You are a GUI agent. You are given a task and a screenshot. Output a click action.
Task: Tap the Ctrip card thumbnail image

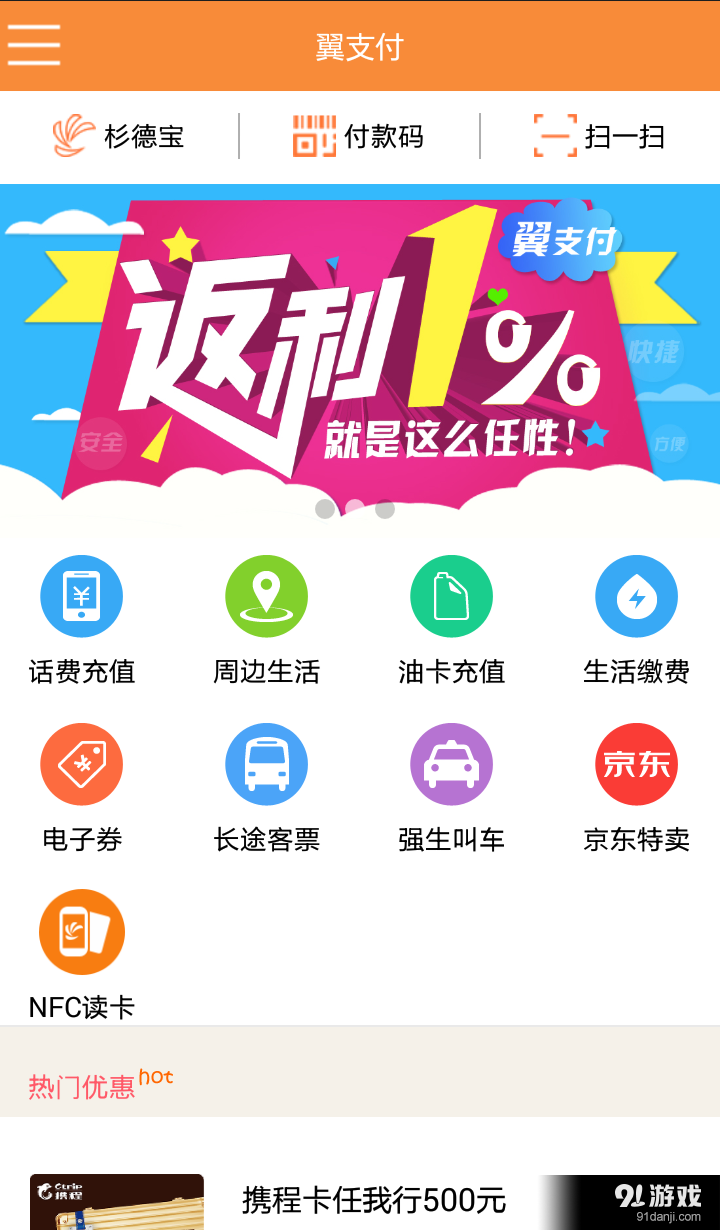(115, 1200)
